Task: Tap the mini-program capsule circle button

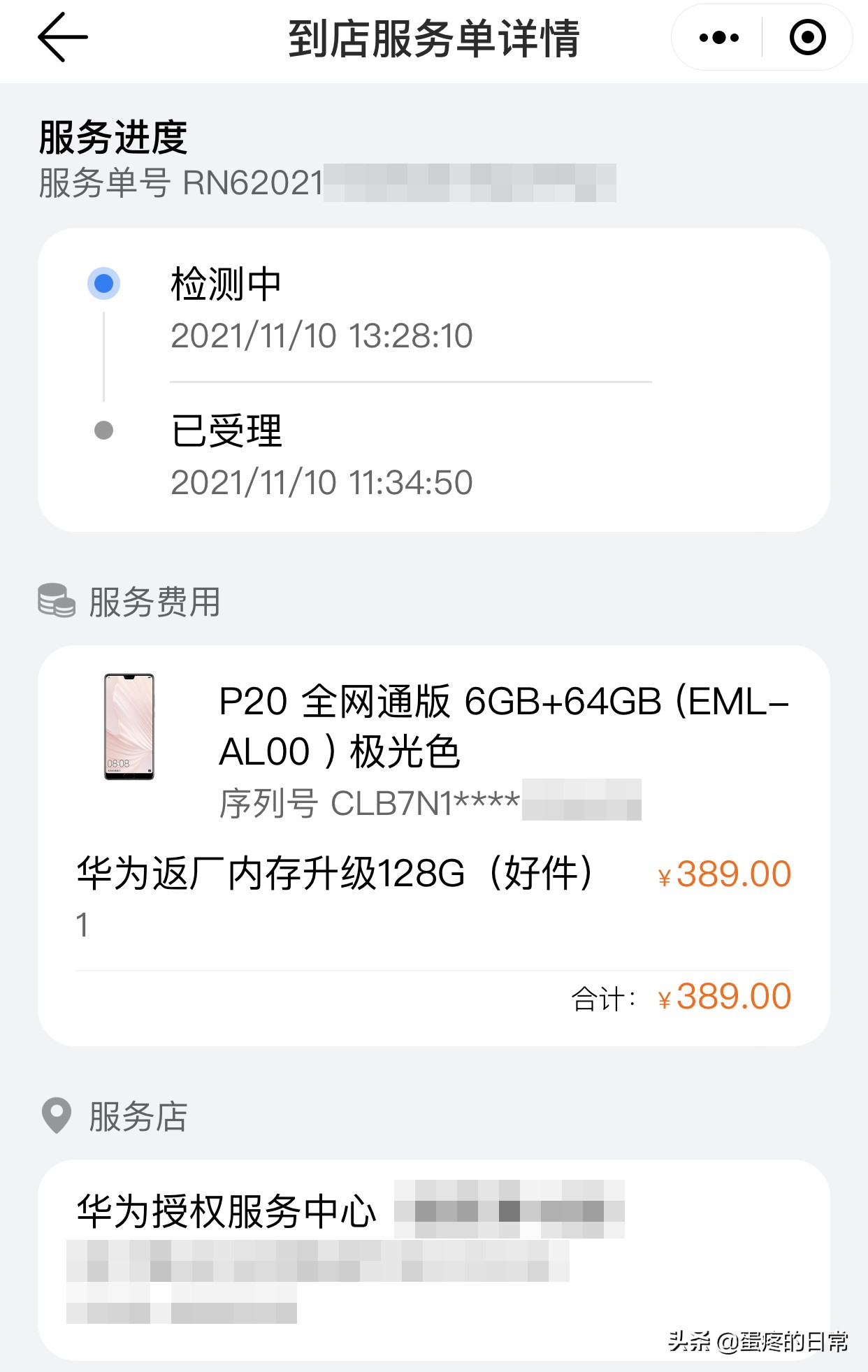Action: click(807, 38)
